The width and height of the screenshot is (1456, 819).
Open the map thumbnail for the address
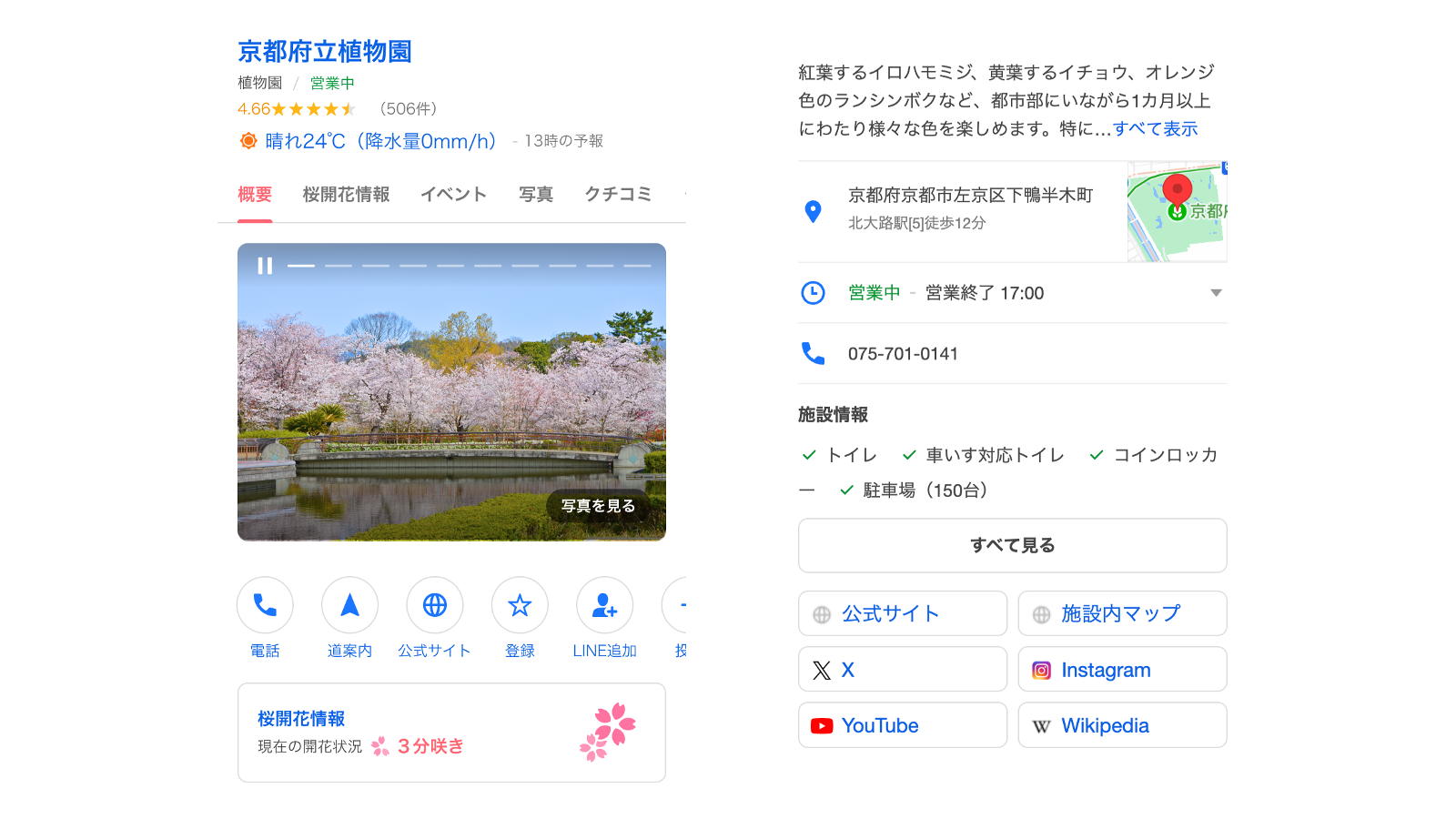(x=1177, y=212)
